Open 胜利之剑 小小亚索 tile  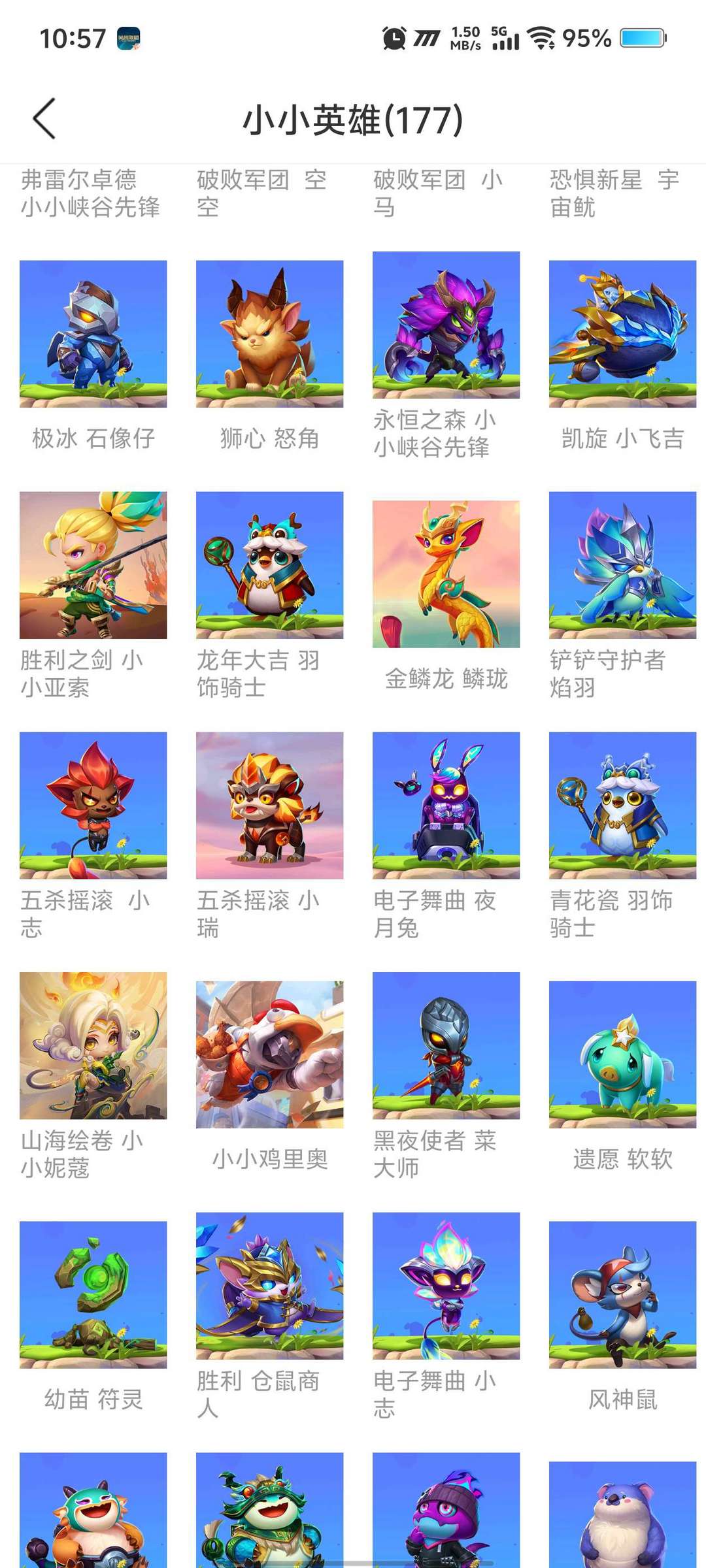point(93,565)
